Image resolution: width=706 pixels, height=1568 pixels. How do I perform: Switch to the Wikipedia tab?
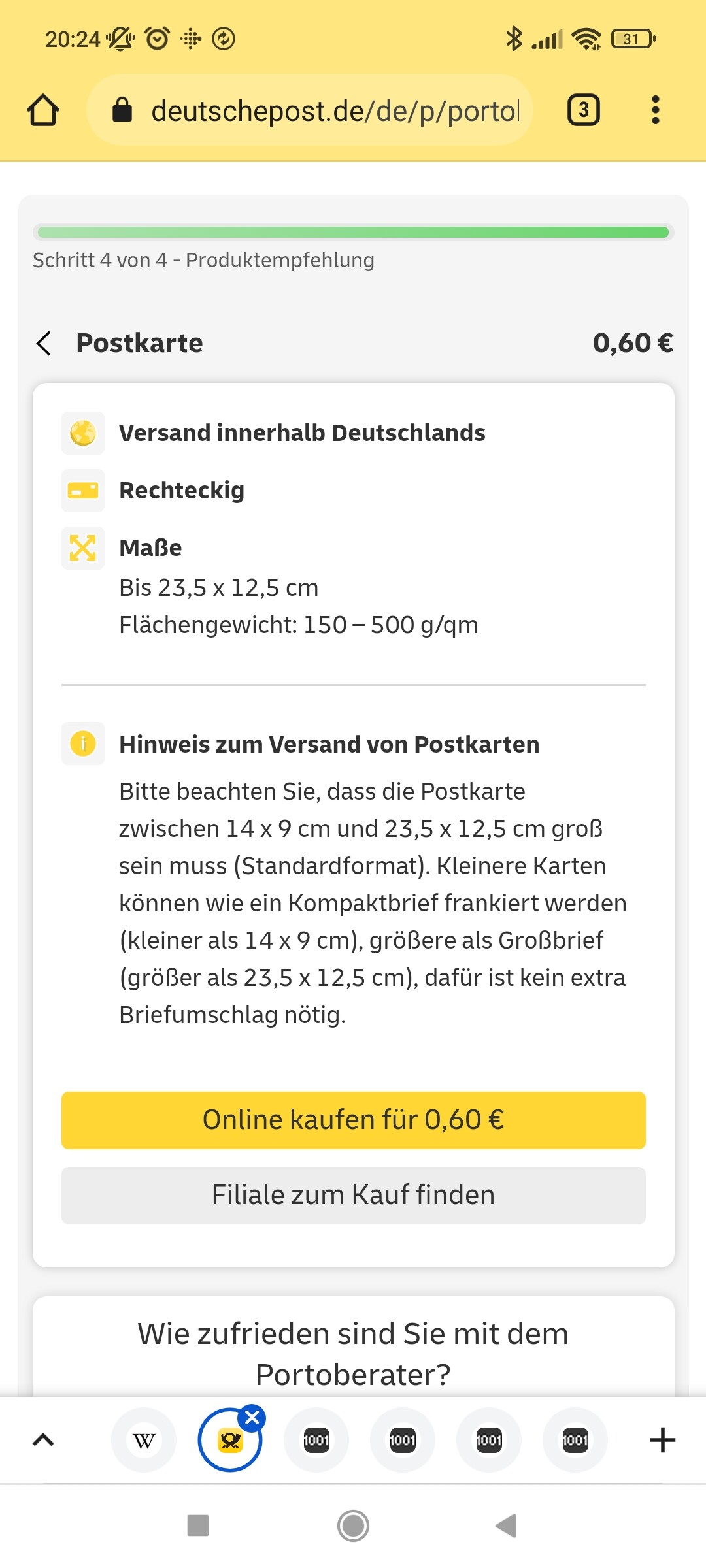point(144,1440)
